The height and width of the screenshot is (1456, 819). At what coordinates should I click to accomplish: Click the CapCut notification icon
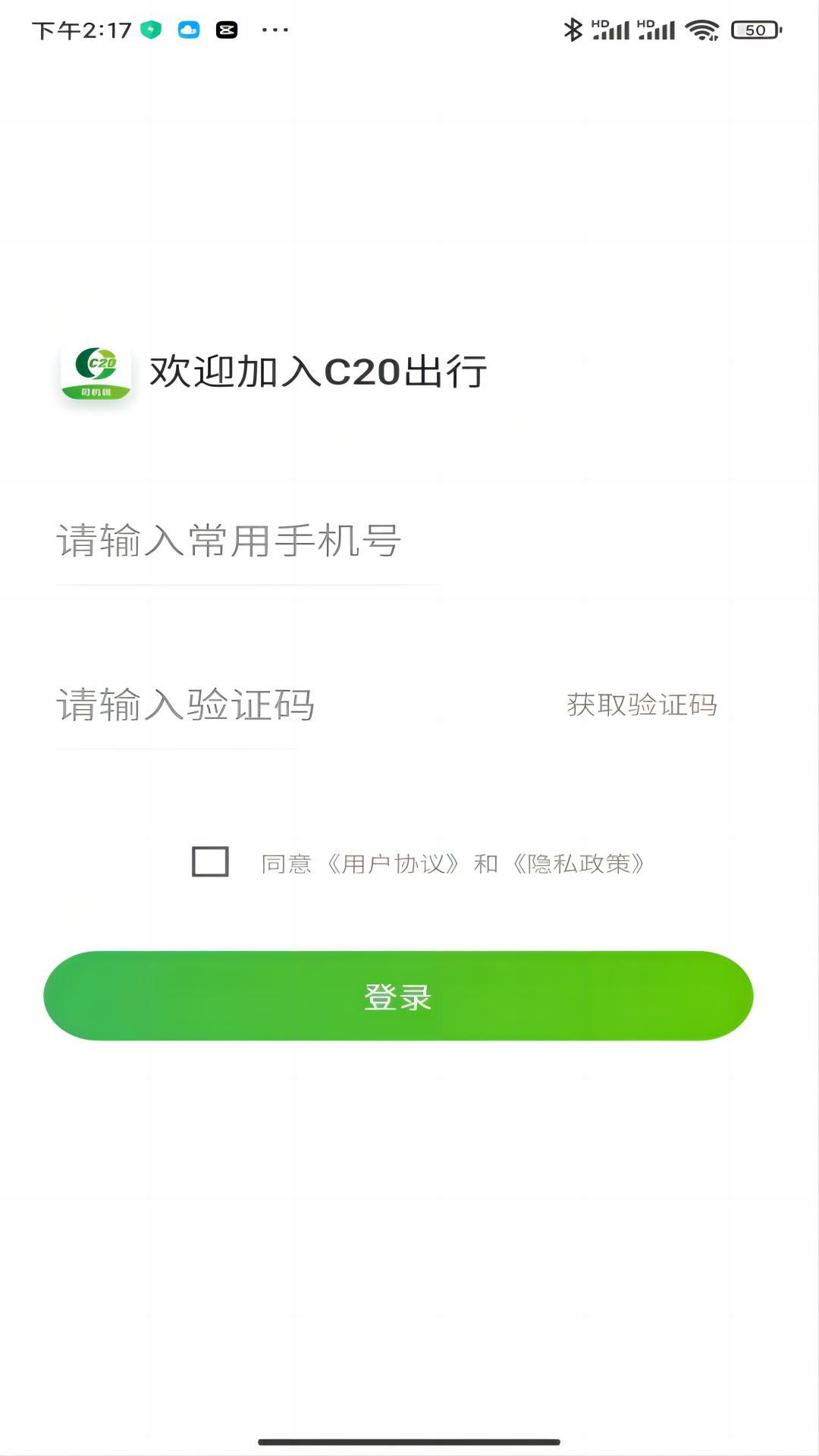[226, 29]
